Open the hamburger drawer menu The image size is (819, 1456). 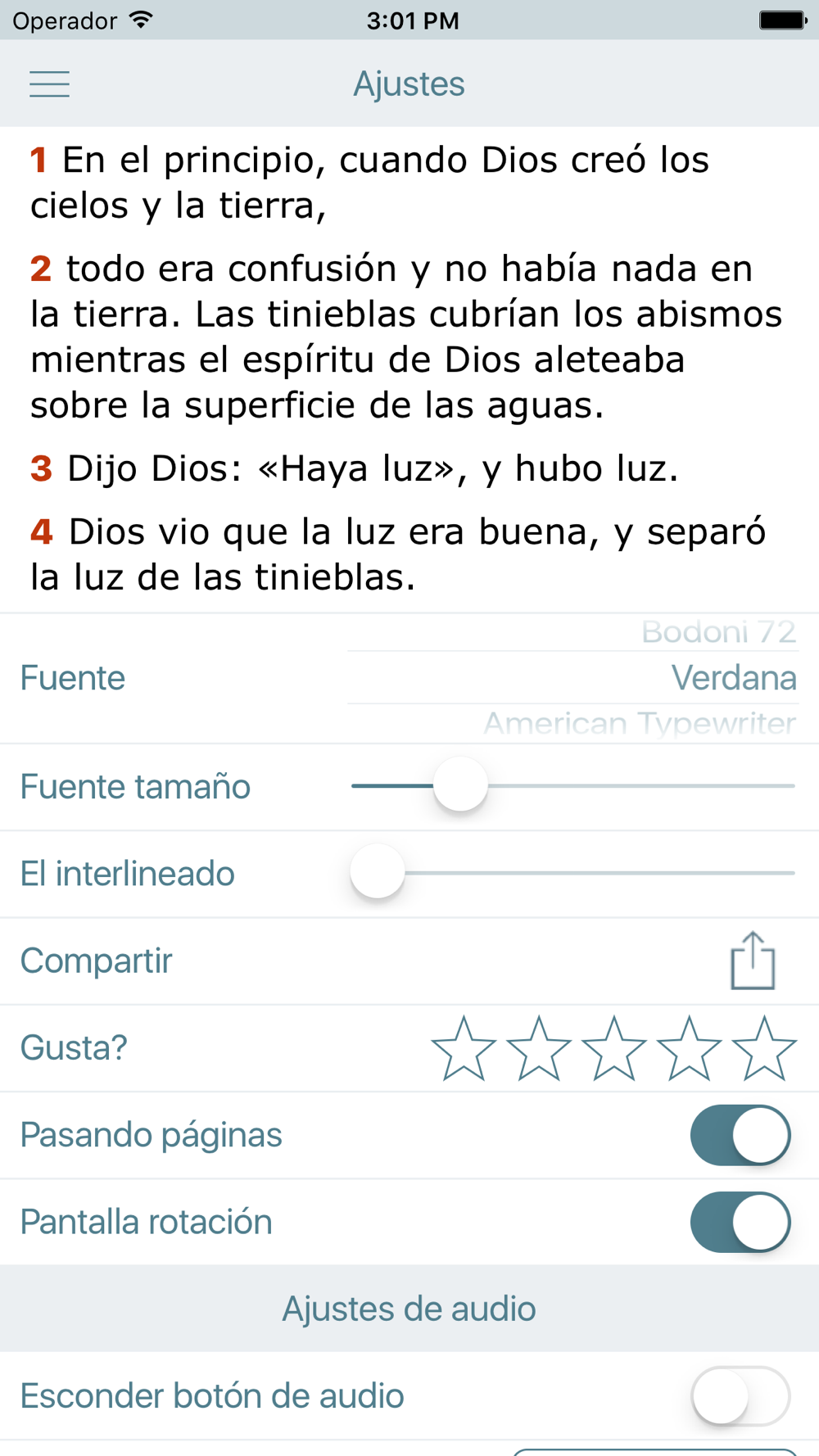point(49,84)
